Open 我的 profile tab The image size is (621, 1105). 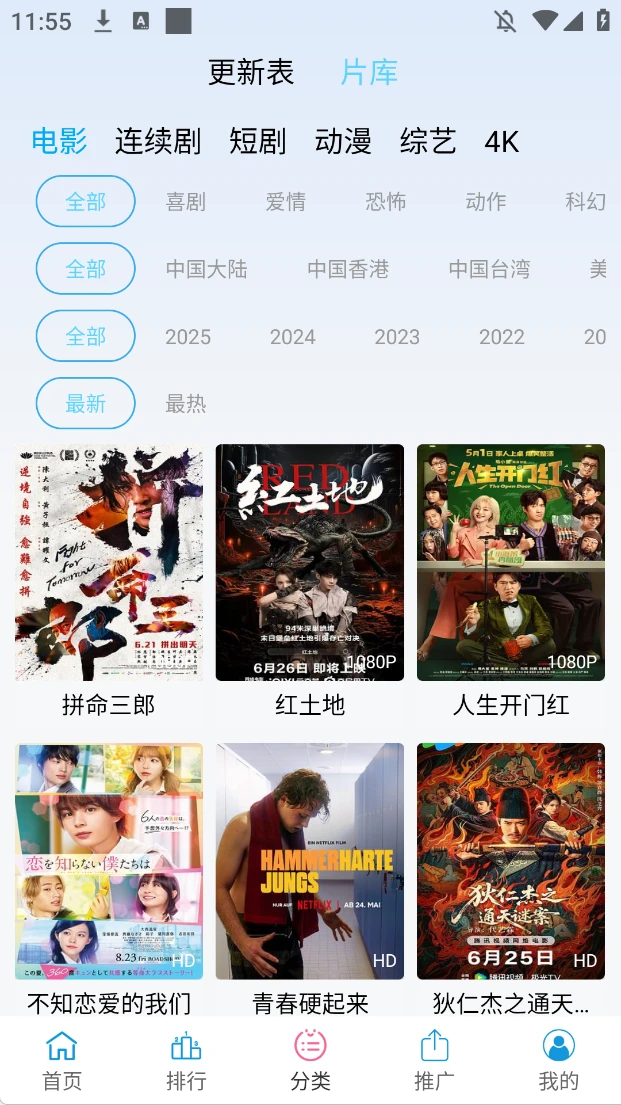point(558,1060)
